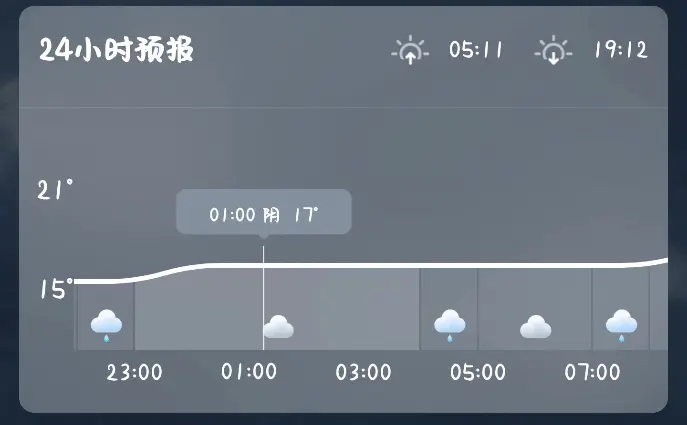Show the 05:00 rain forecast details

449,322
